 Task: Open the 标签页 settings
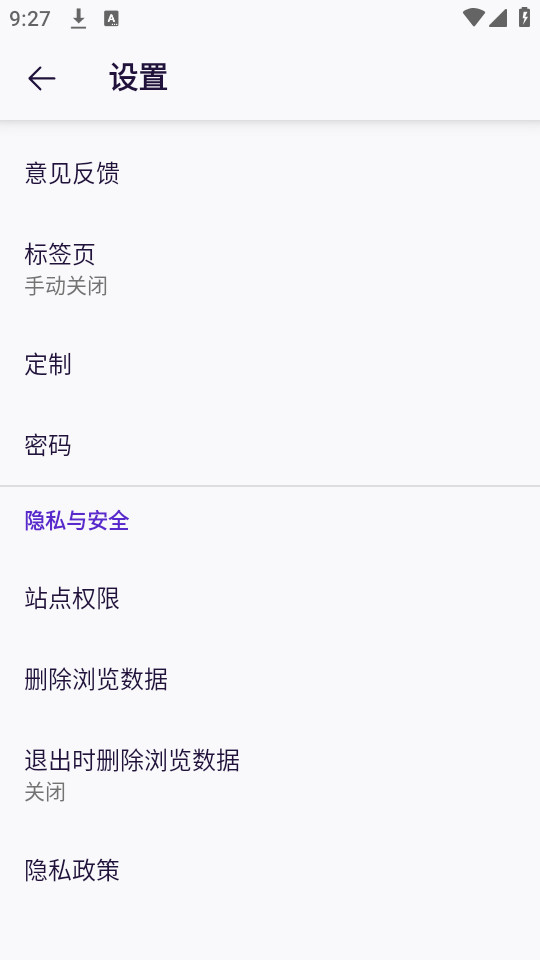(270, 269)
